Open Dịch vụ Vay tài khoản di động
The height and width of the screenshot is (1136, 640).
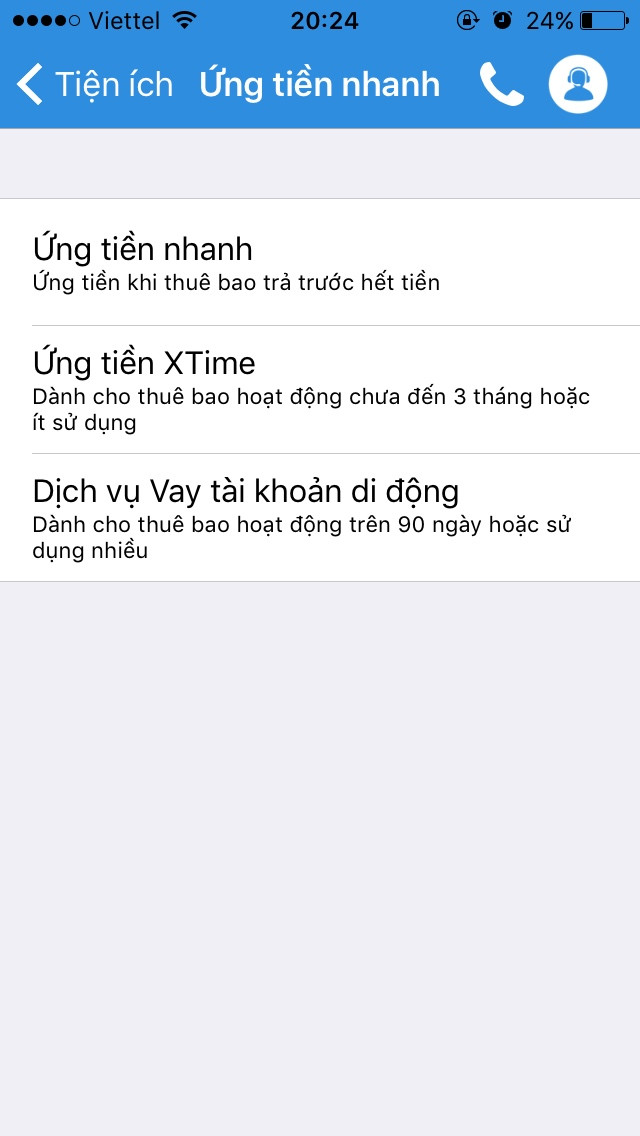(x=320, y=517)
